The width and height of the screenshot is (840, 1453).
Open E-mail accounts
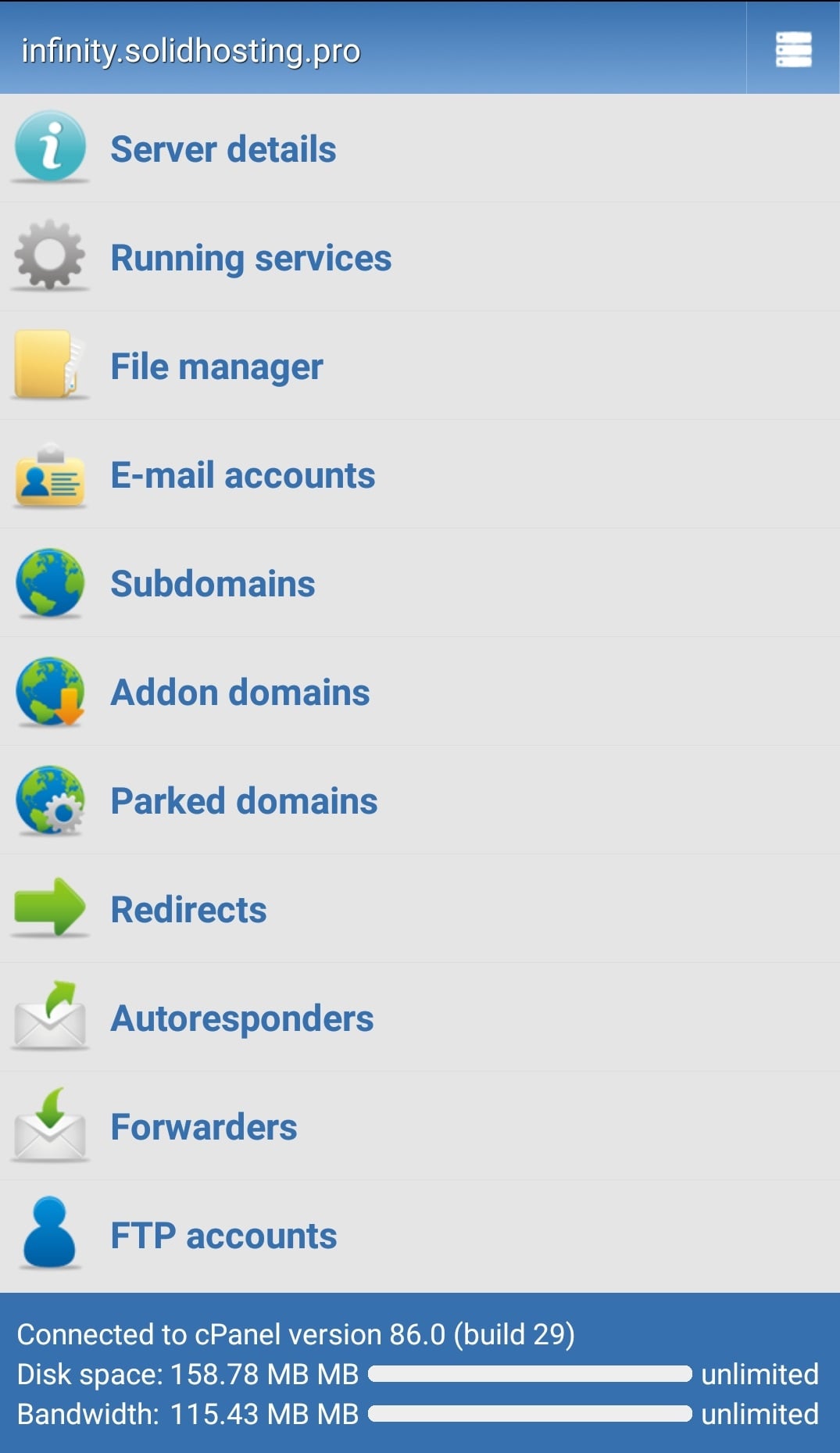(243, 474)
